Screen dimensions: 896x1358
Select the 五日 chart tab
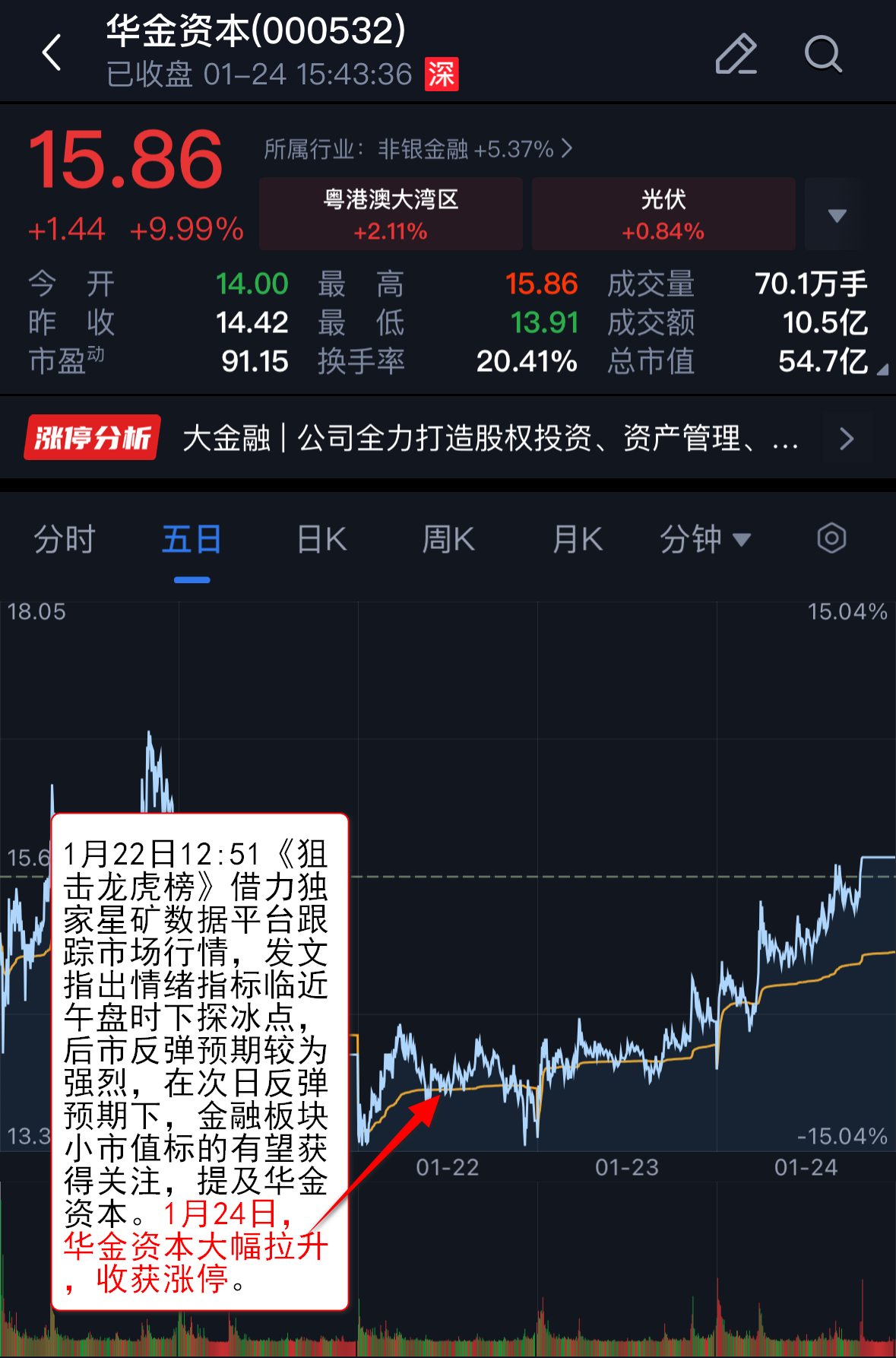(192, 540)
